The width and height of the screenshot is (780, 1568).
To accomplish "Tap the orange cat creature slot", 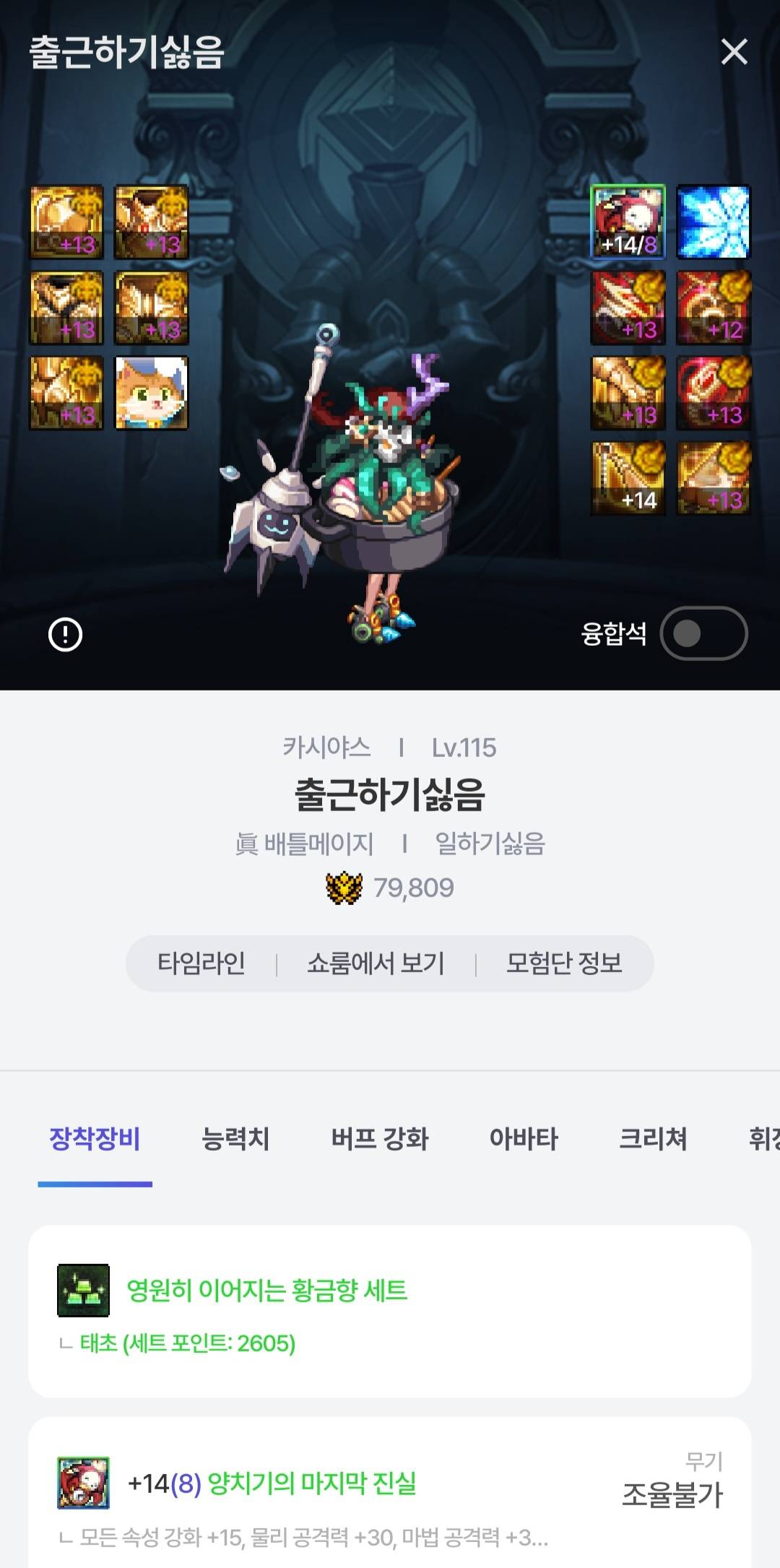I will [152, 393].
